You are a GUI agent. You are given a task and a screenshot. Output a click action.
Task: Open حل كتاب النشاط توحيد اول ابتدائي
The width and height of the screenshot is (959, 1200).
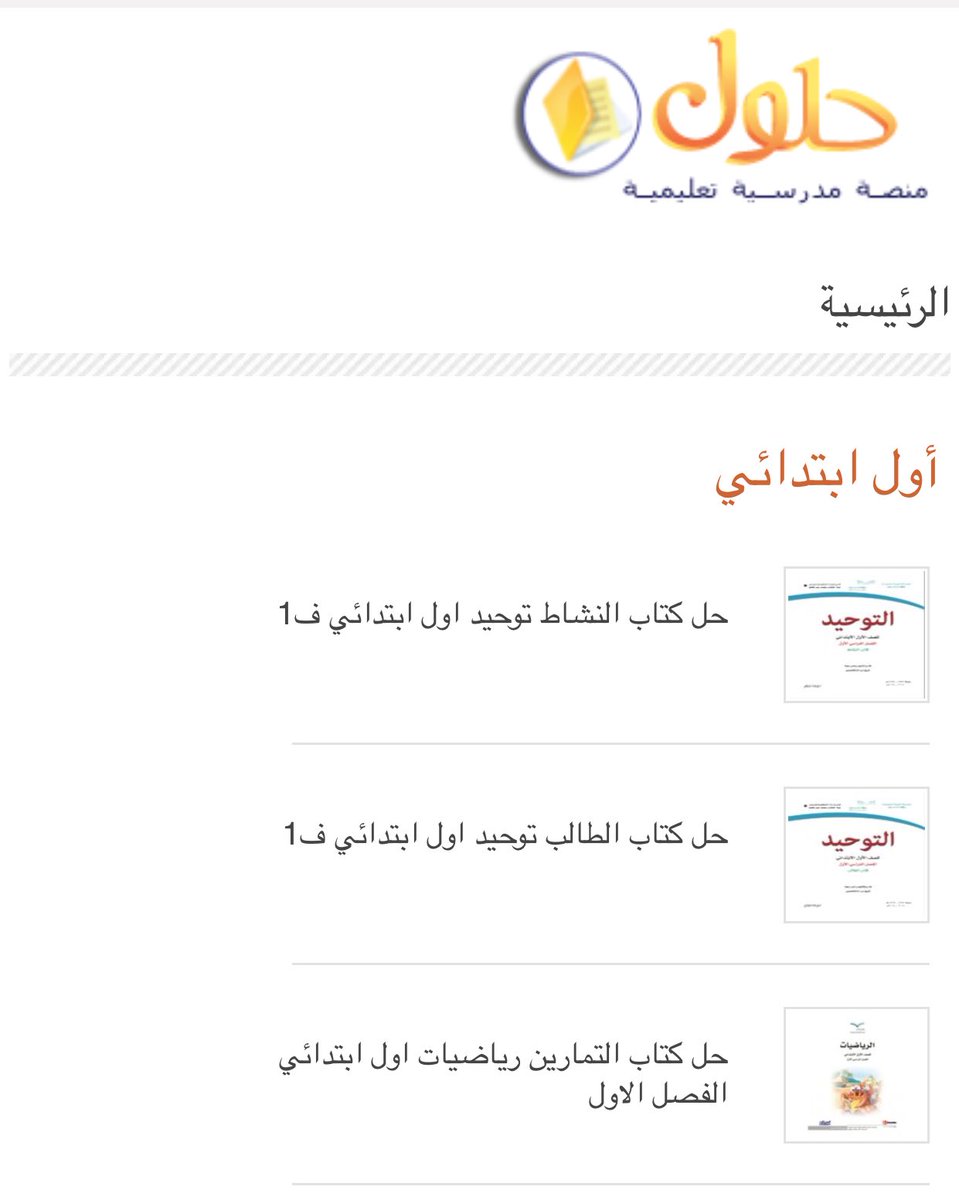click(504, 614)
